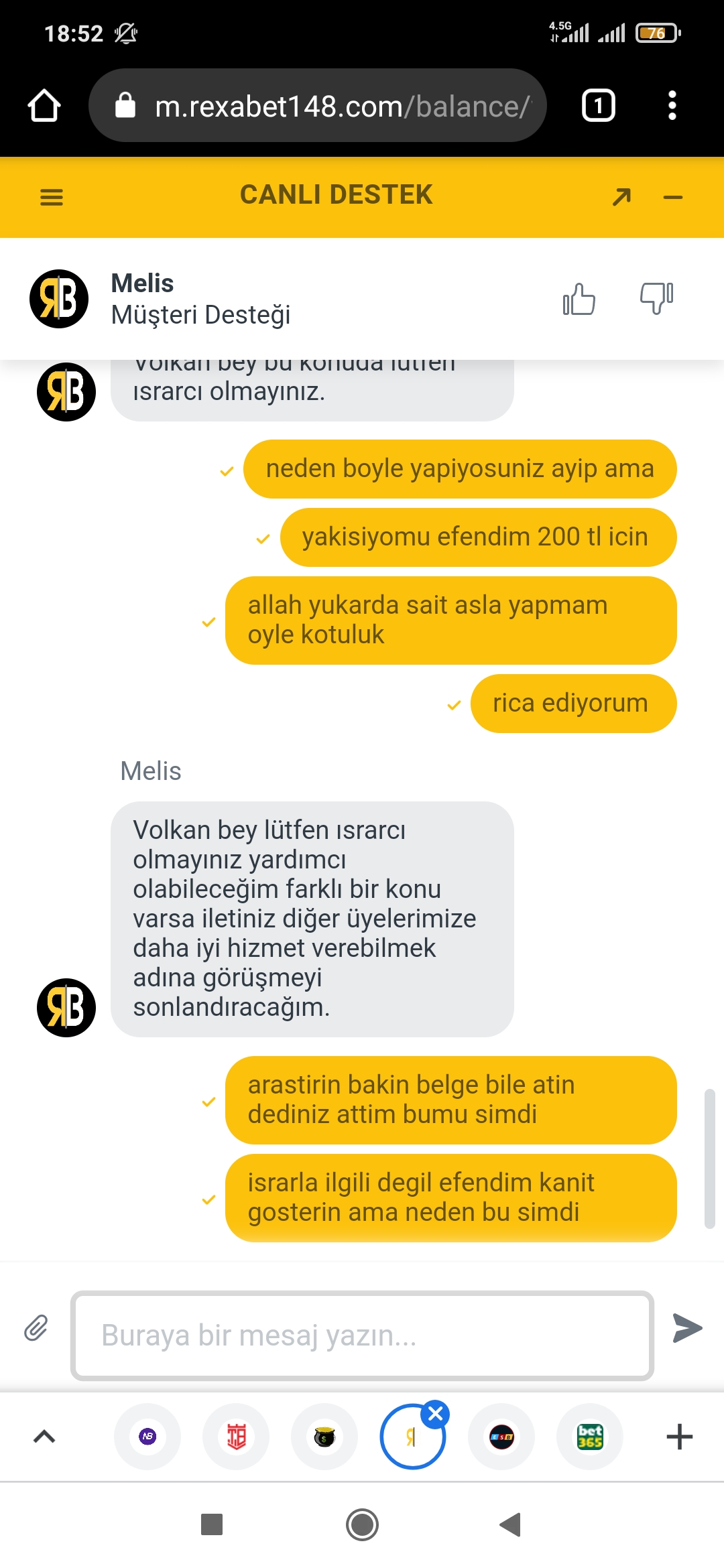Send the message with arrow icon
Screen dimensions: 724x1568
click(x=687, y=1328)
